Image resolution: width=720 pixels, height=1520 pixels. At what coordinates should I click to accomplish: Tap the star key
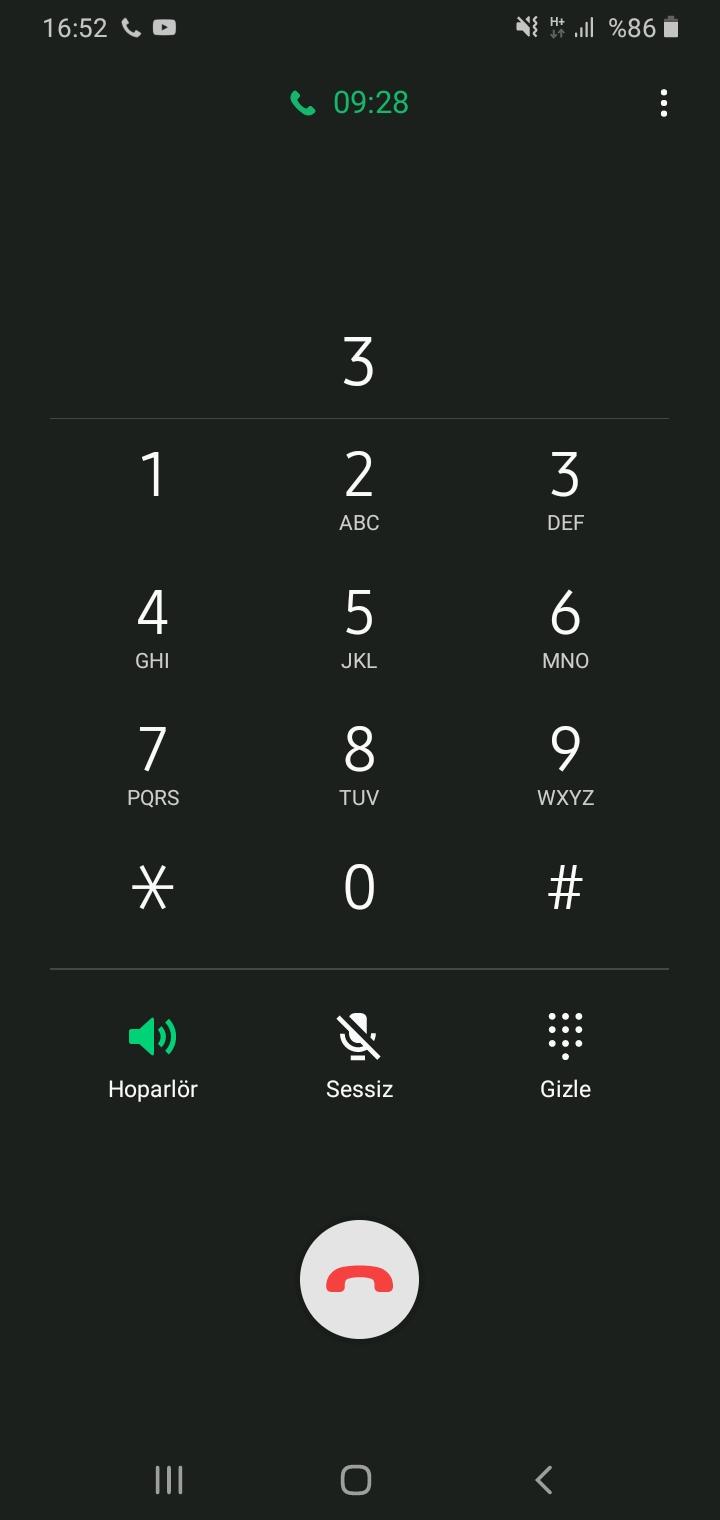tap(152, 888)
